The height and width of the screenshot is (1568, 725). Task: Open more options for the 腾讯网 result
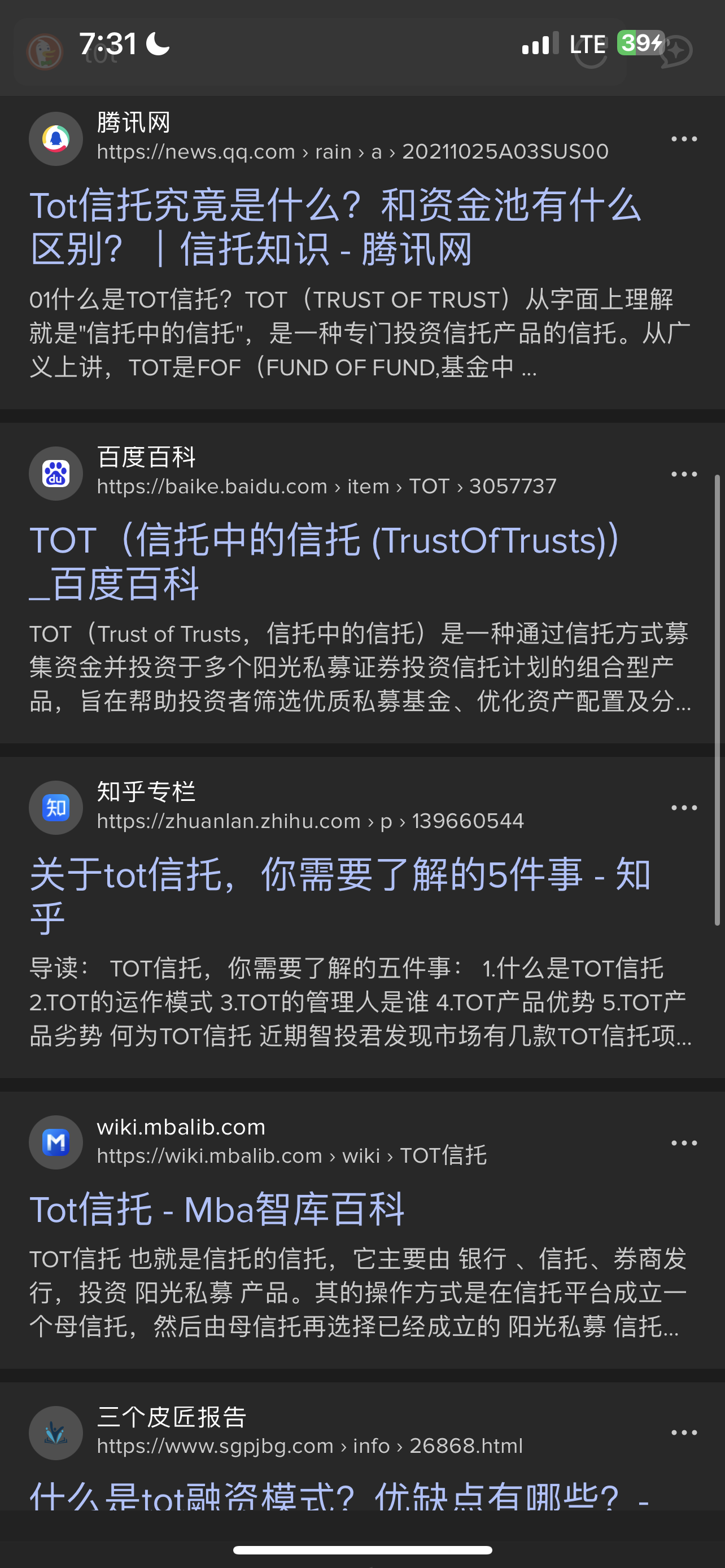(x=684, y=139)
